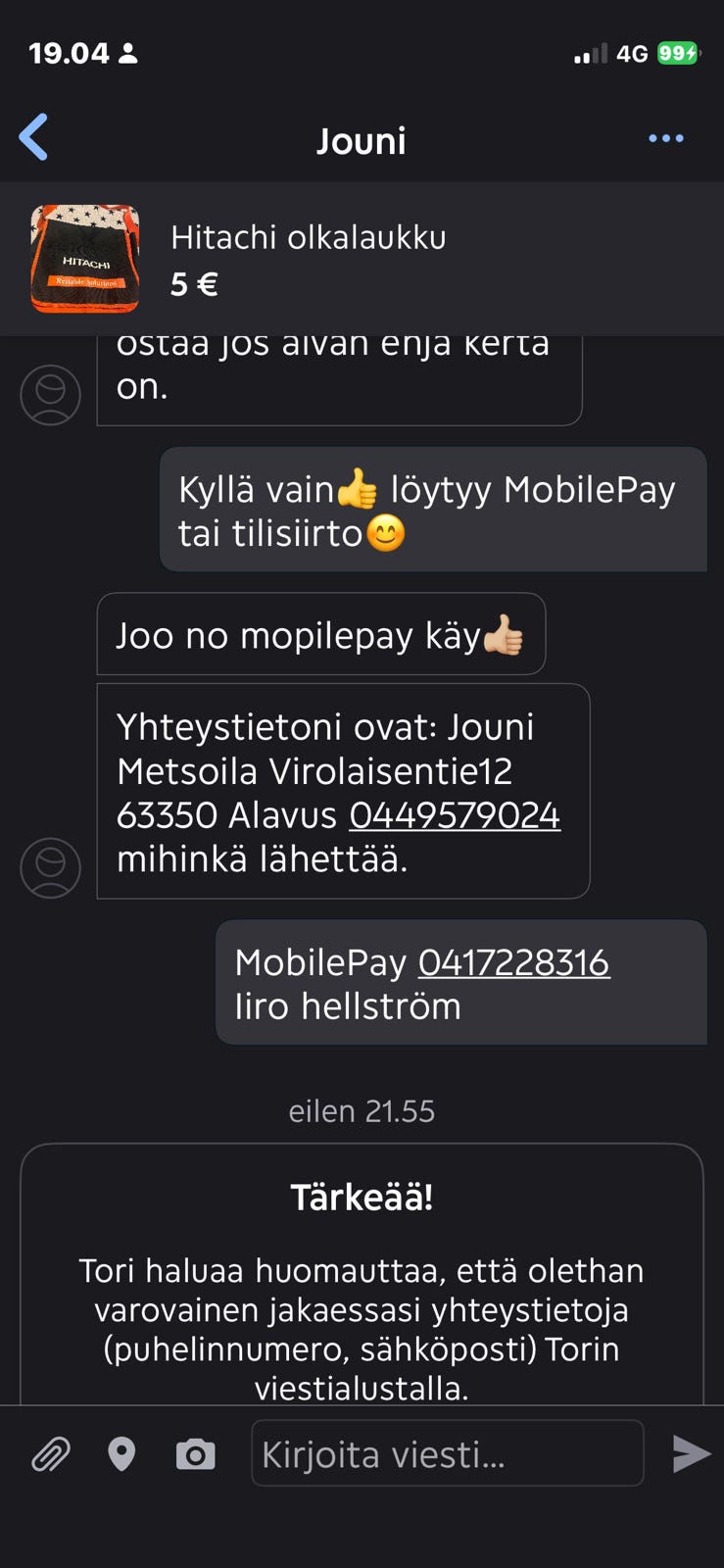Image resolution: width=724 pixels, height=1568 pixels.
Task: Tap the 5 € price label
Action: coord(195,285)
